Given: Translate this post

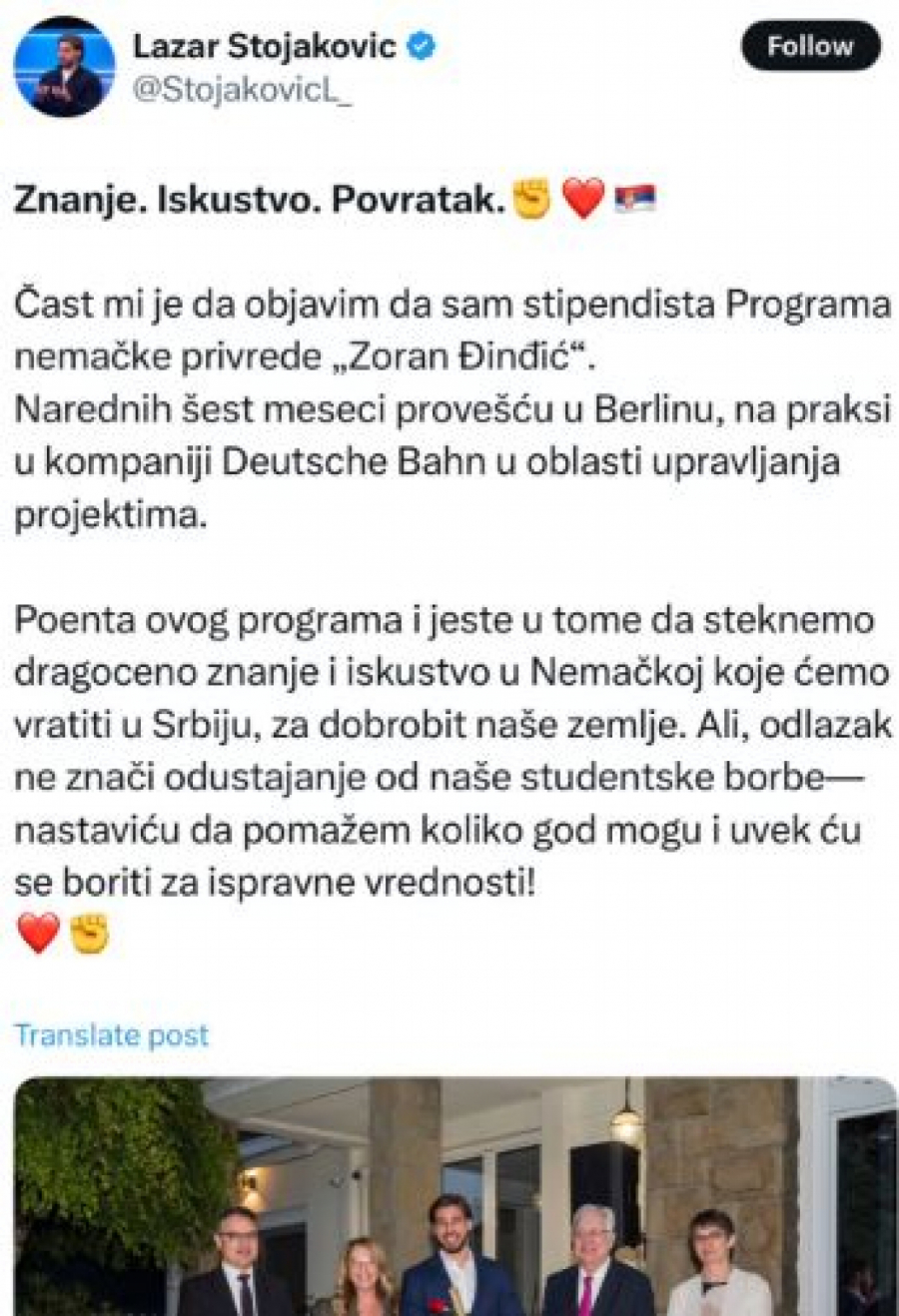Looking at the screenshot, I should (112, 1035).
